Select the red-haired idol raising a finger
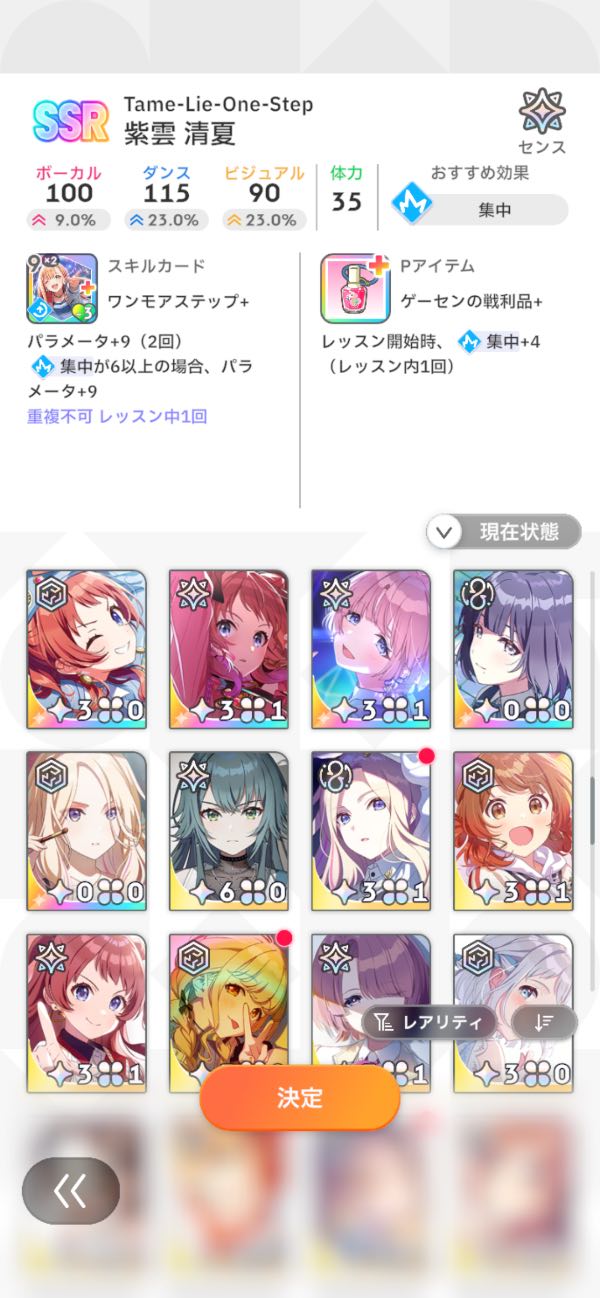The width and height of the screenshot is (600, 1298). pyautogui.click(x=86, y=1000)
